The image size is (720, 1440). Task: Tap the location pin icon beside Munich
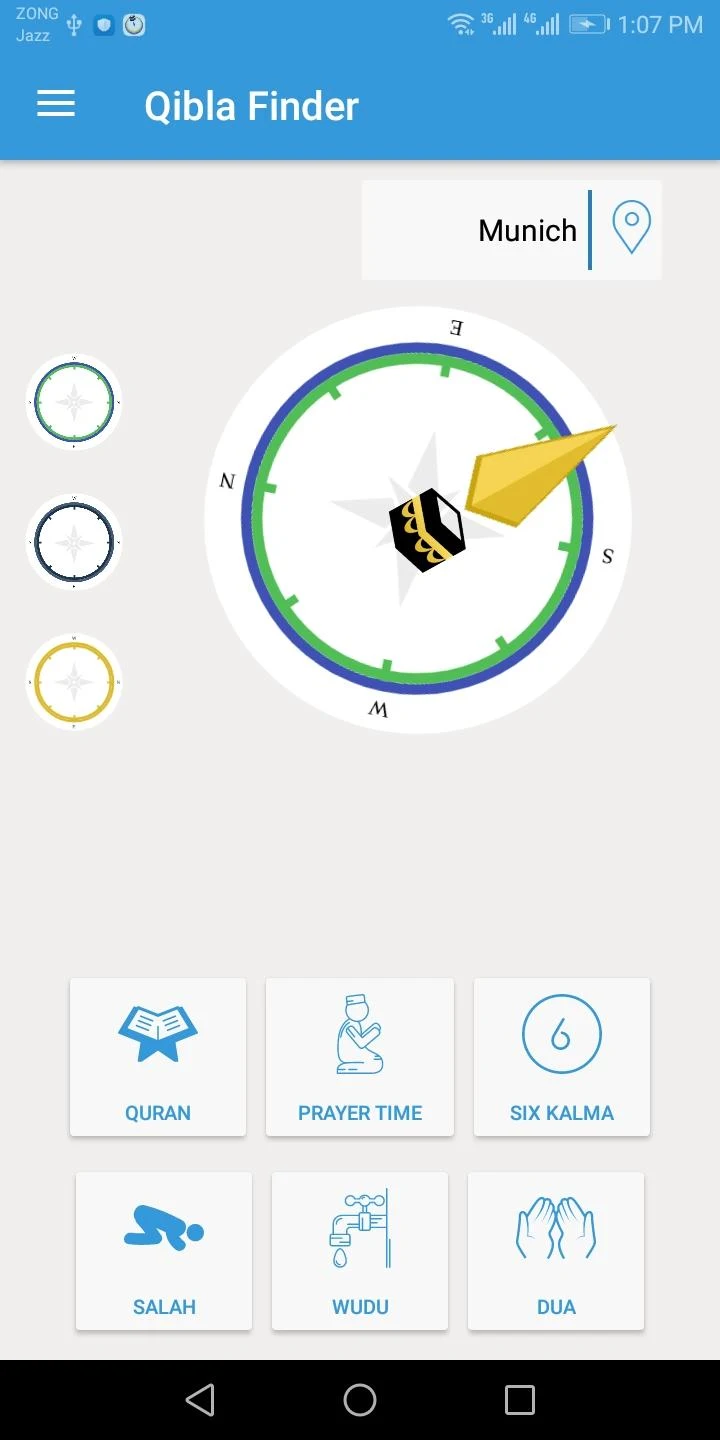631,229
